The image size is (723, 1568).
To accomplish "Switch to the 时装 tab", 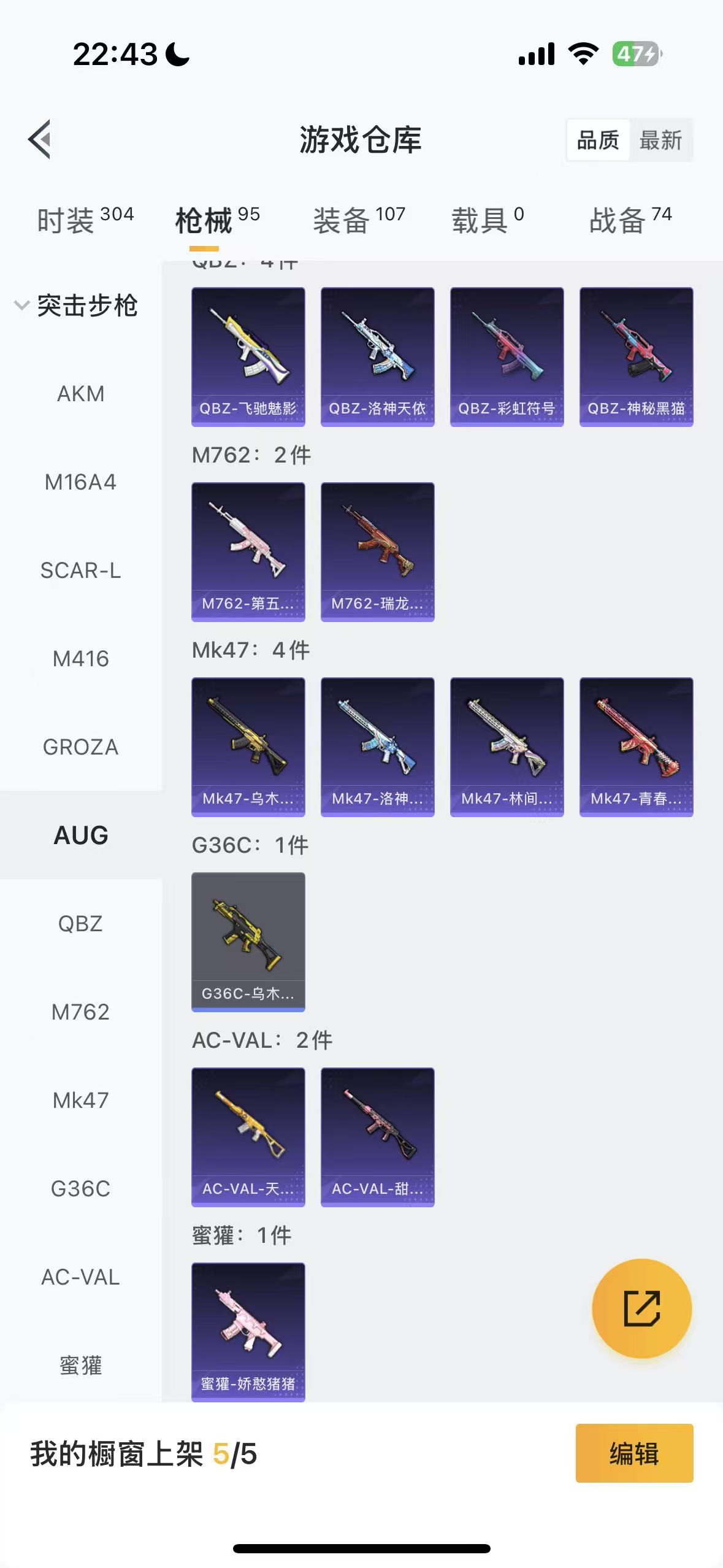I will 85,220.
